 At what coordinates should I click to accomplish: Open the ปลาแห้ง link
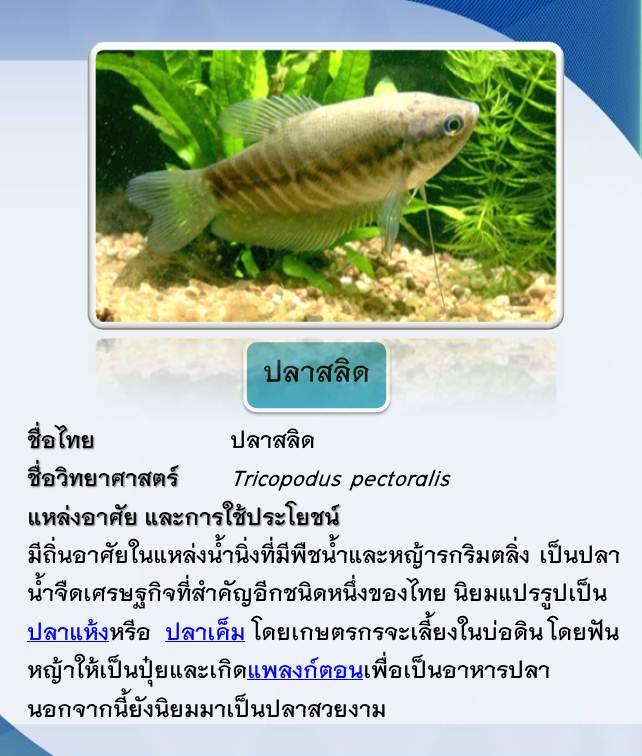click(68, 633)
